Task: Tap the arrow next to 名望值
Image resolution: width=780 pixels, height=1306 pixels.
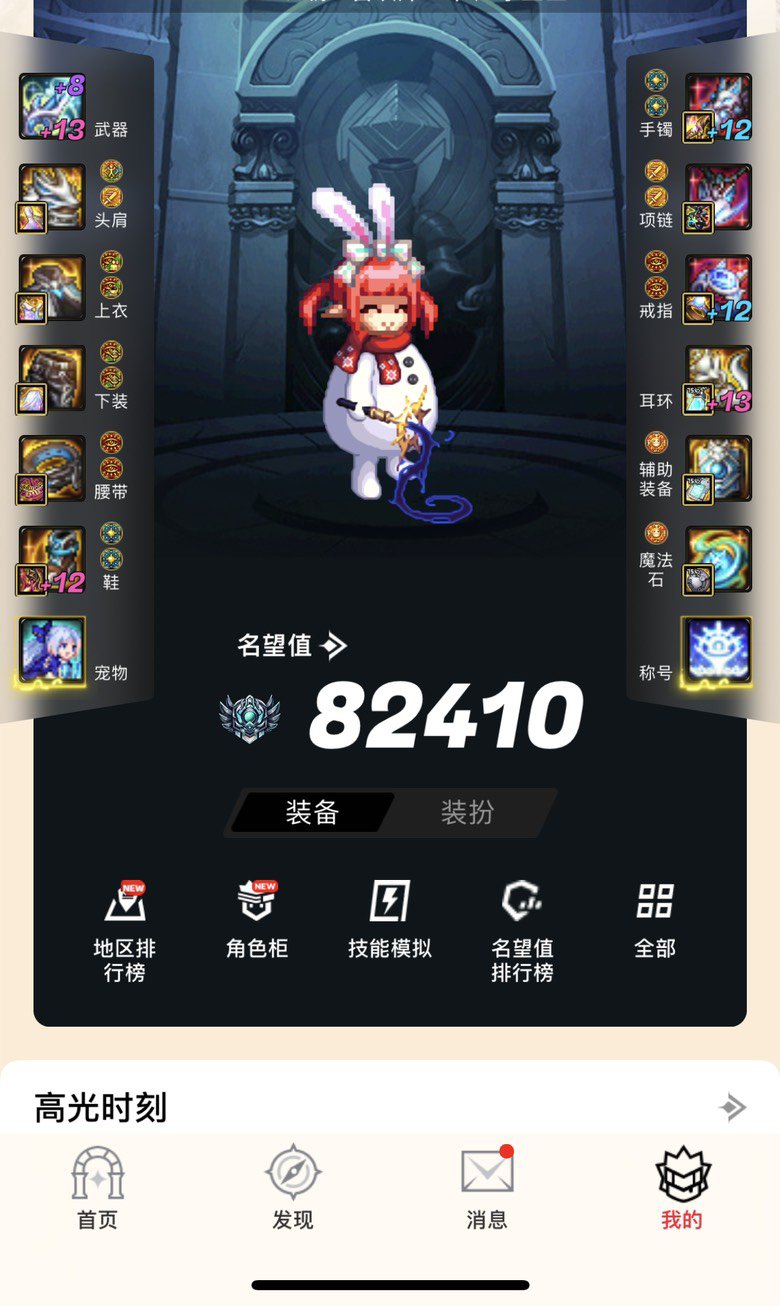Action: coord(334,646)
